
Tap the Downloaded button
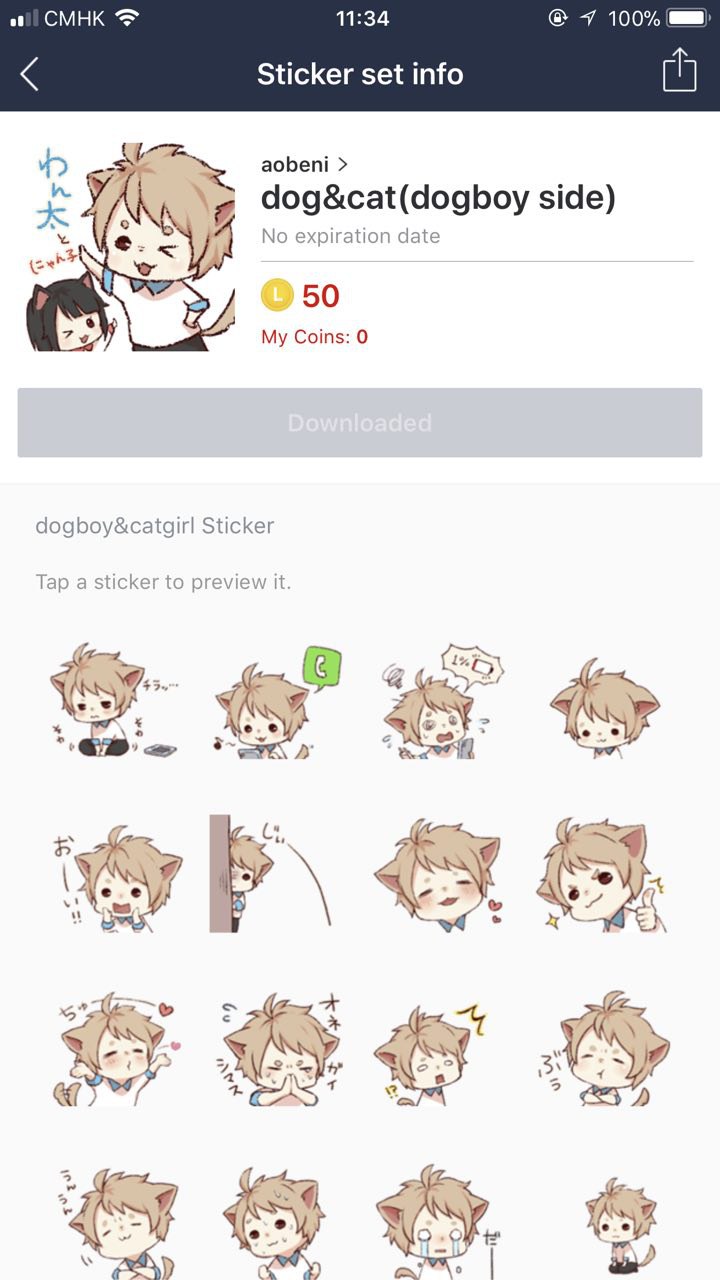360,423
